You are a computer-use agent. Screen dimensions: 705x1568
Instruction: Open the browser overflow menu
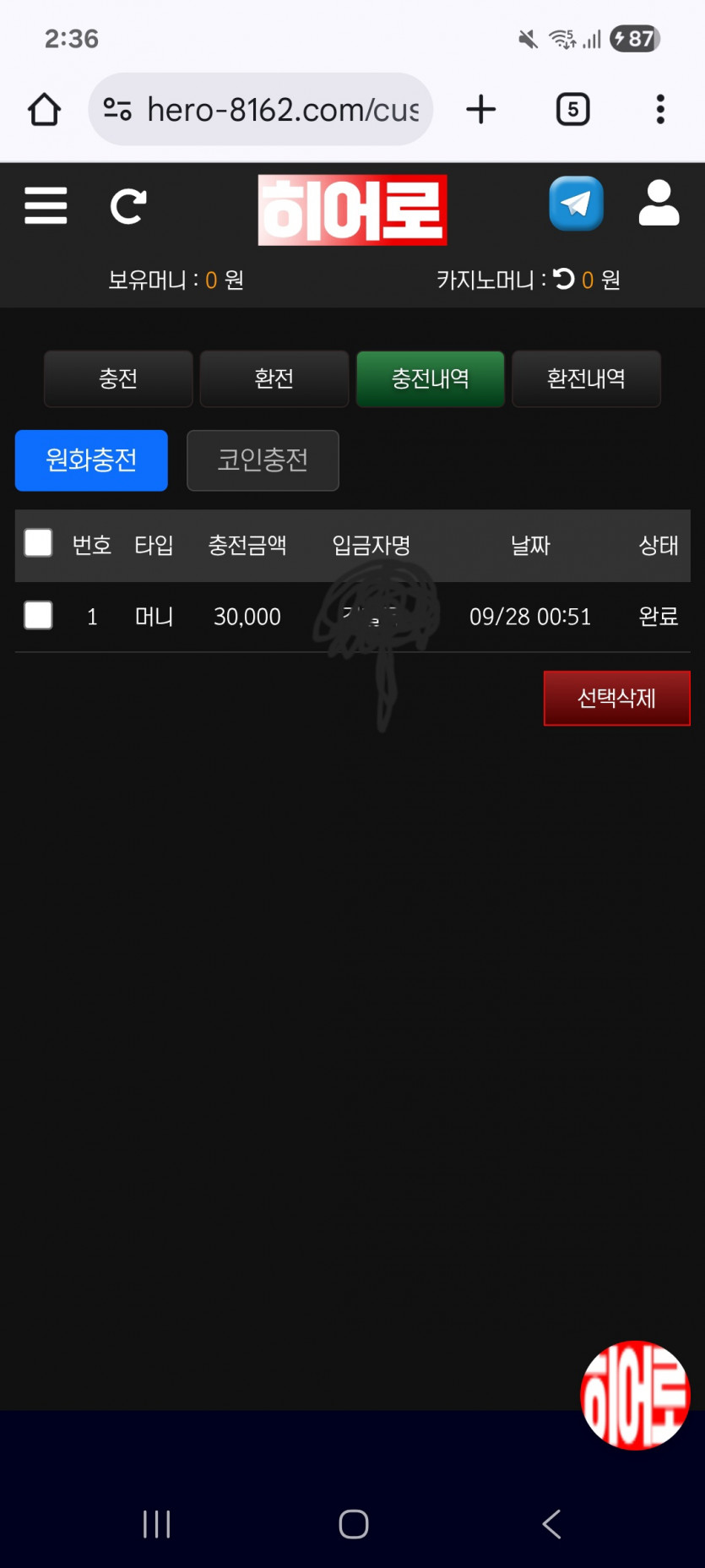coord(660,110)
